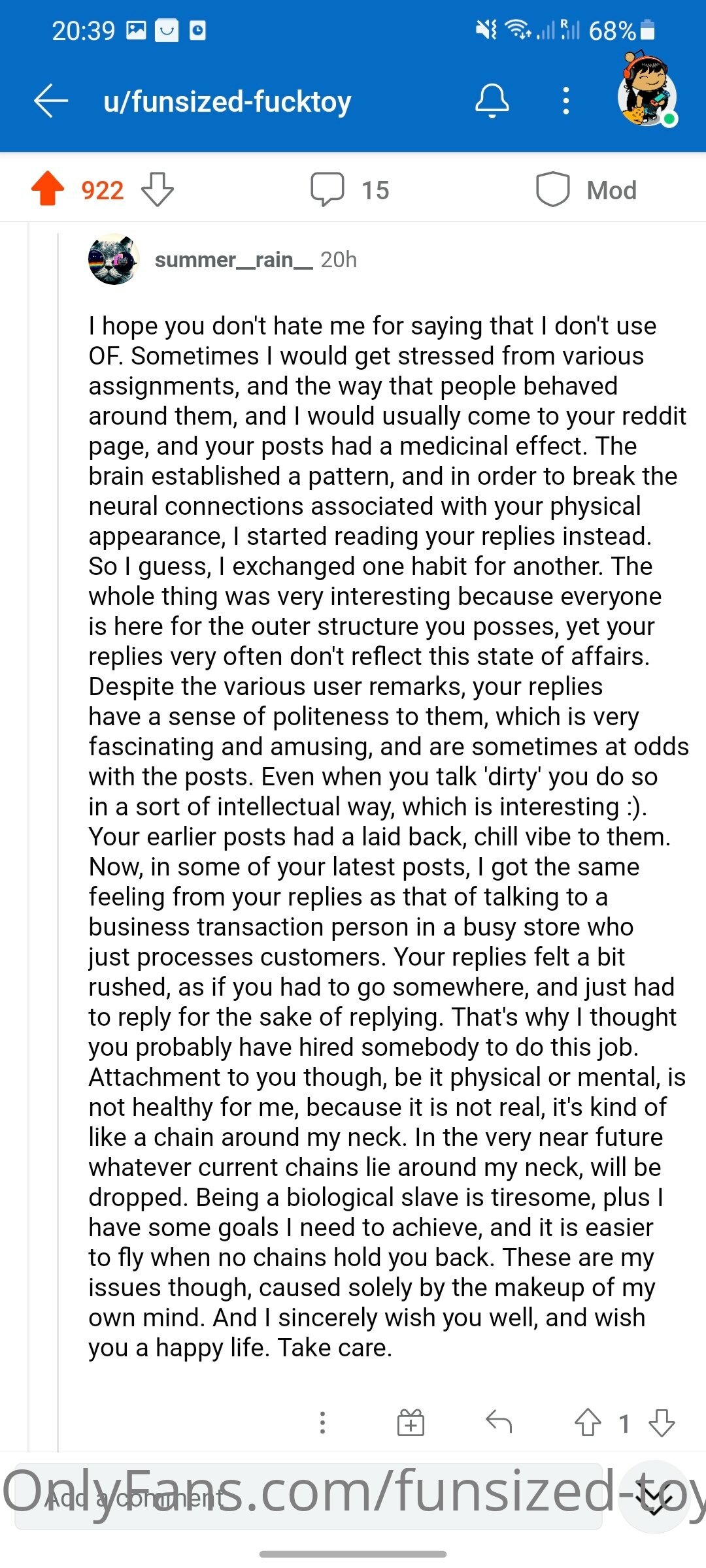Upvote the post with 922 points
Viewport: 706px width, 1568px height.
pos(48,189)
